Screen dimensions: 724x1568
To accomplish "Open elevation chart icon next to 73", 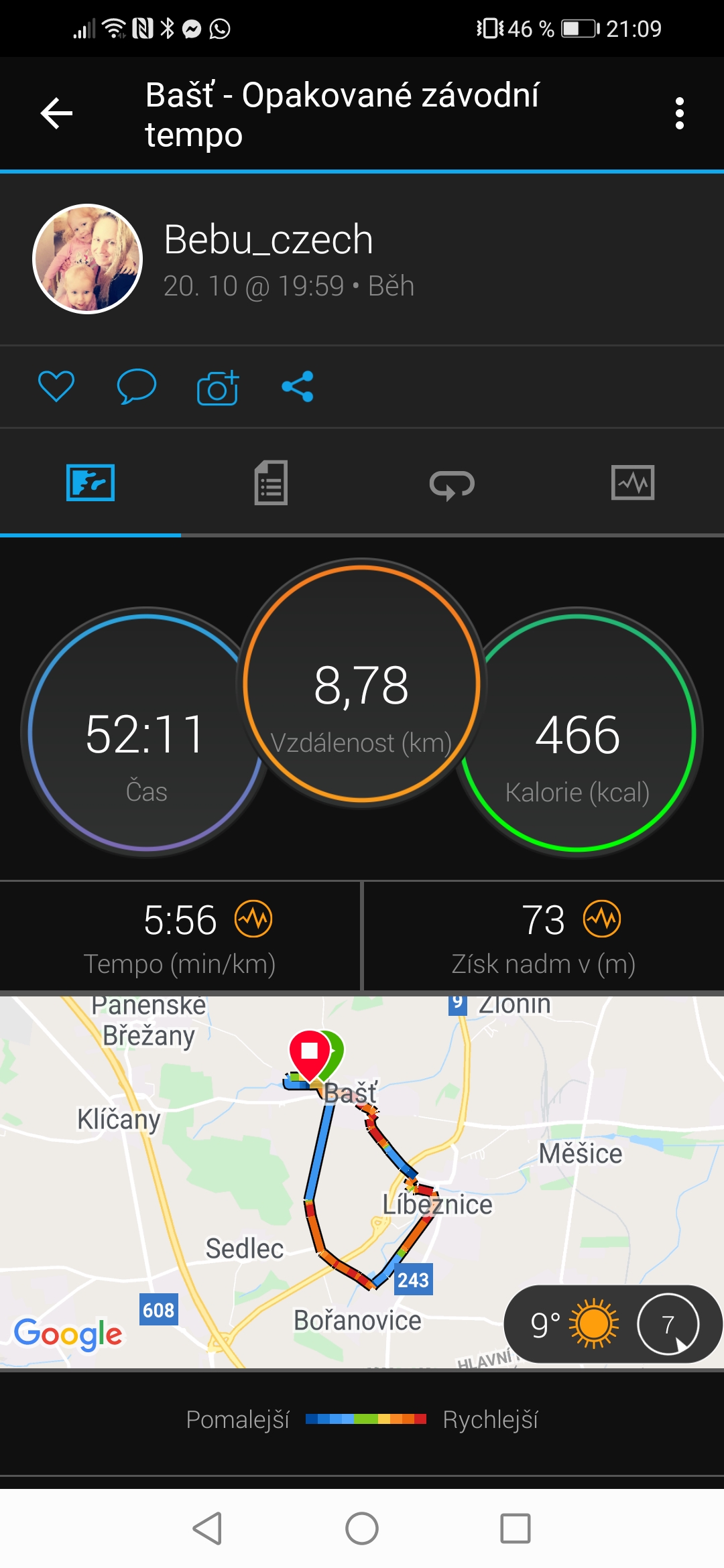I will coord(602,919).
